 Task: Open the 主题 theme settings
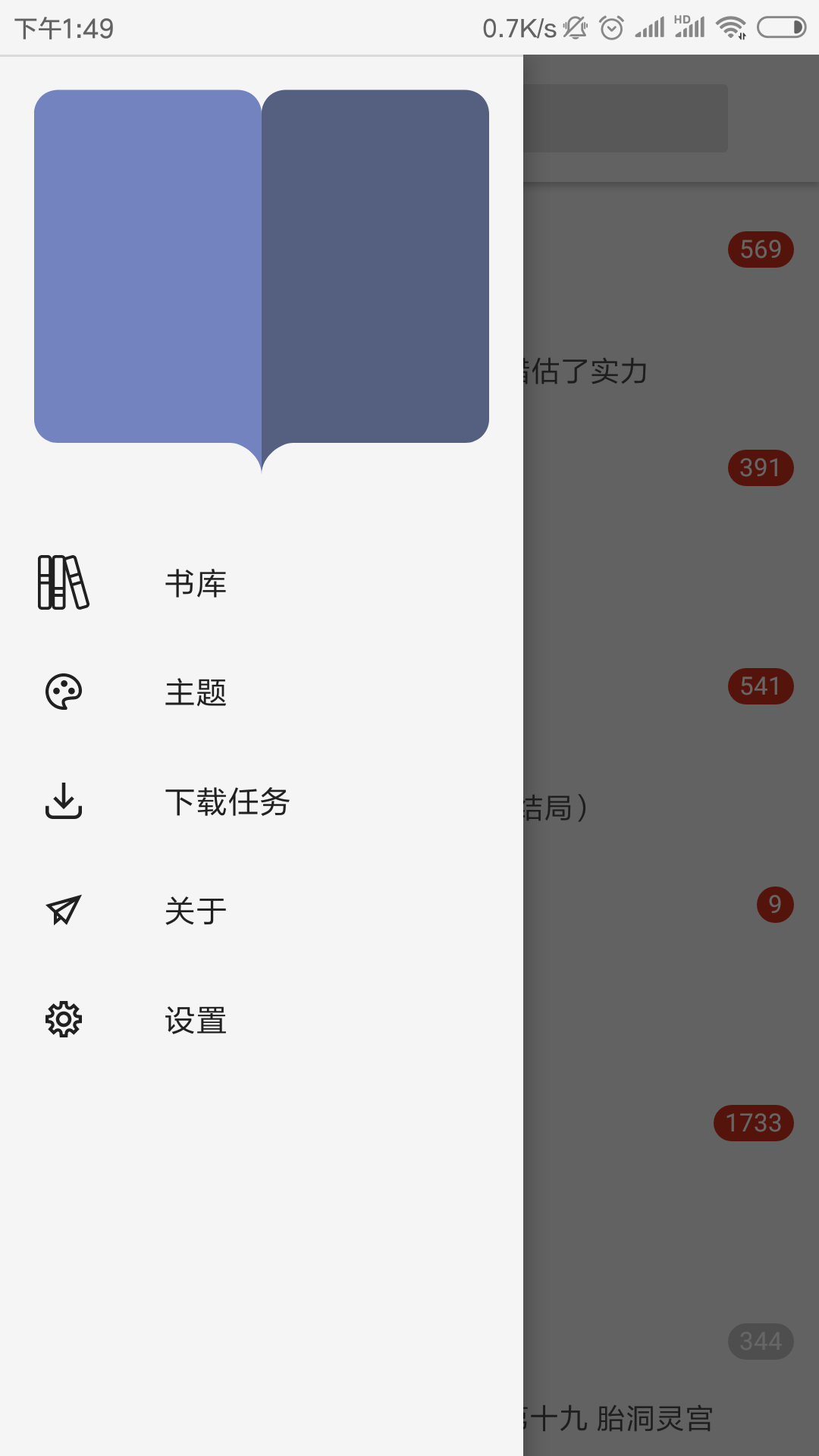[x=196, y=692]
